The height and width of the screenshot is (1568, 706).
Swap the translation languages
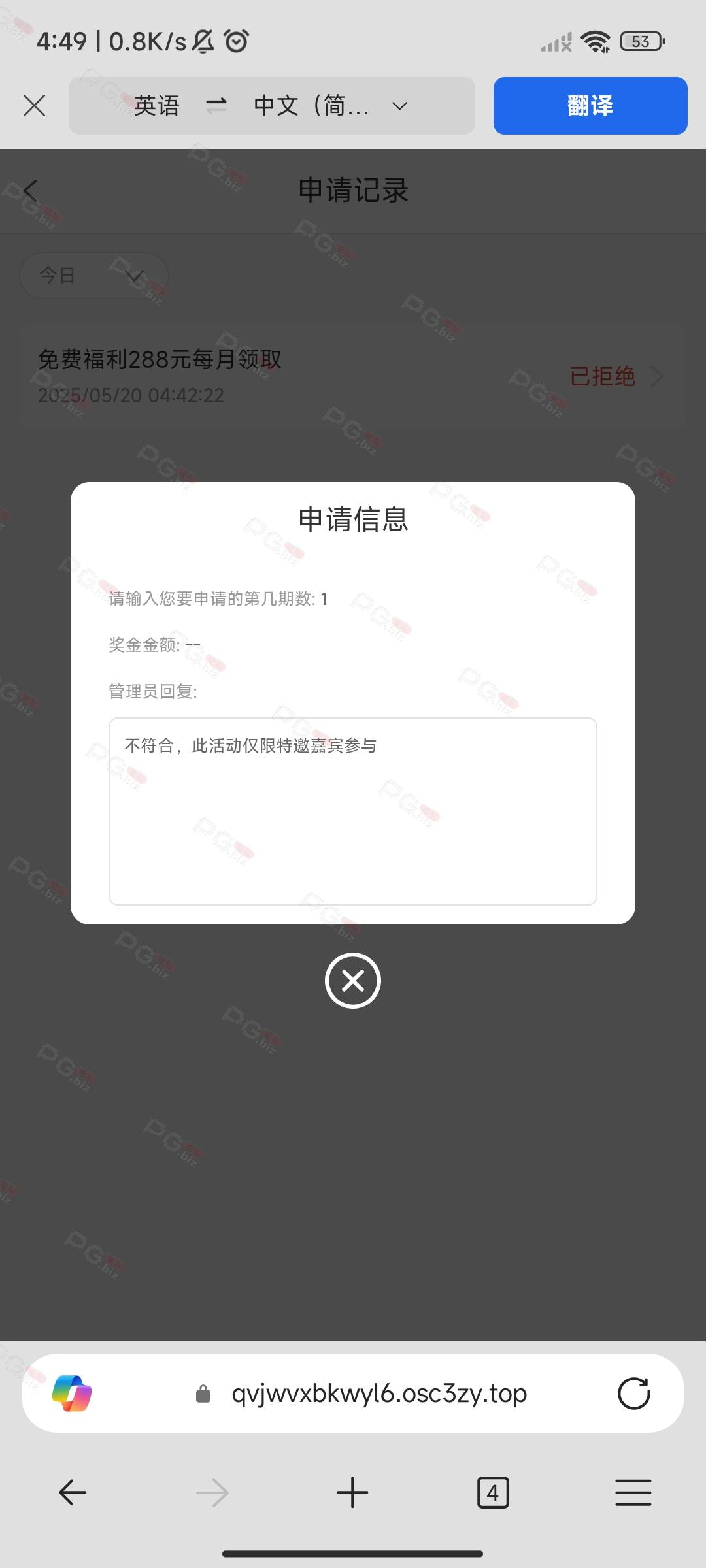click(216, 105)
